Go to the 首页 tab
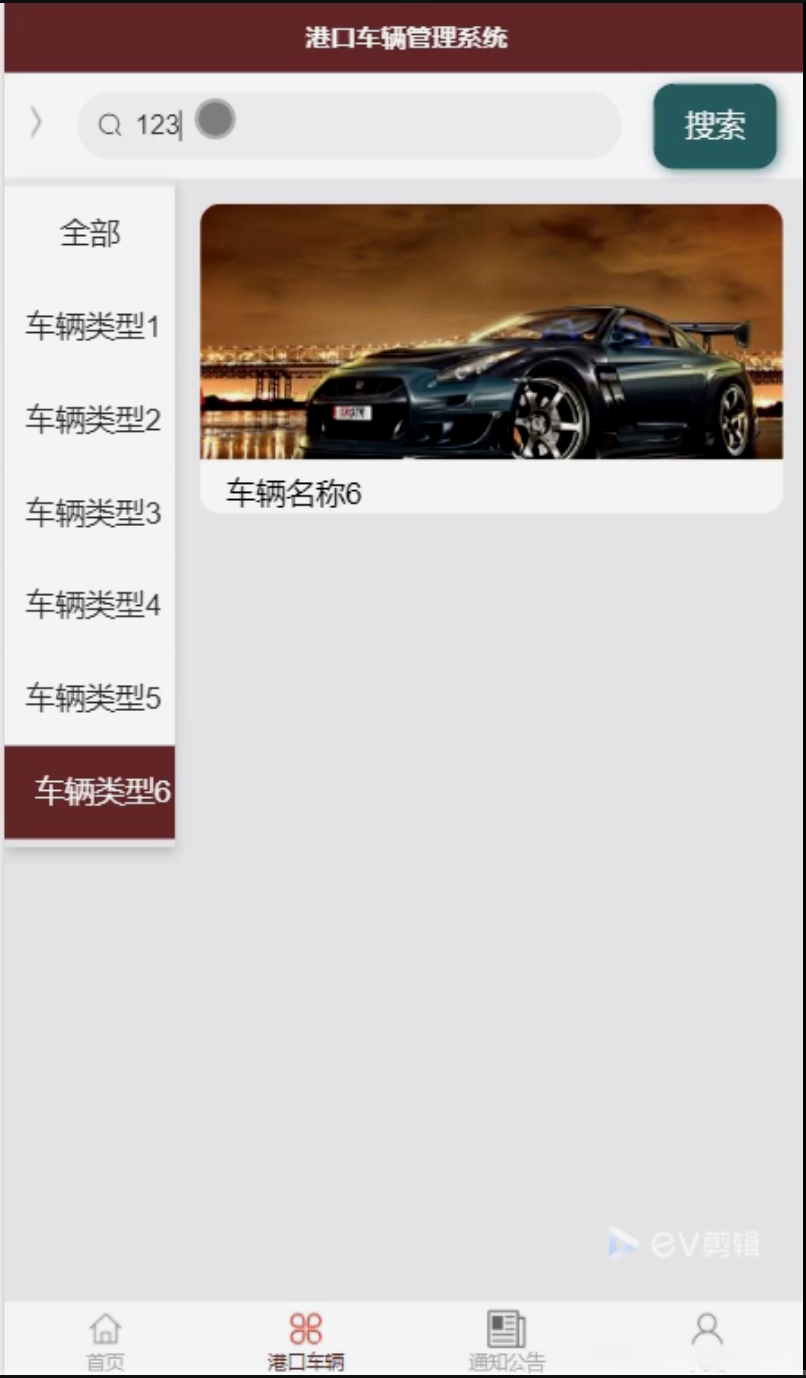Image resolution: width=806 pixels, height=1378 pixels. [x=105, y=1340]
